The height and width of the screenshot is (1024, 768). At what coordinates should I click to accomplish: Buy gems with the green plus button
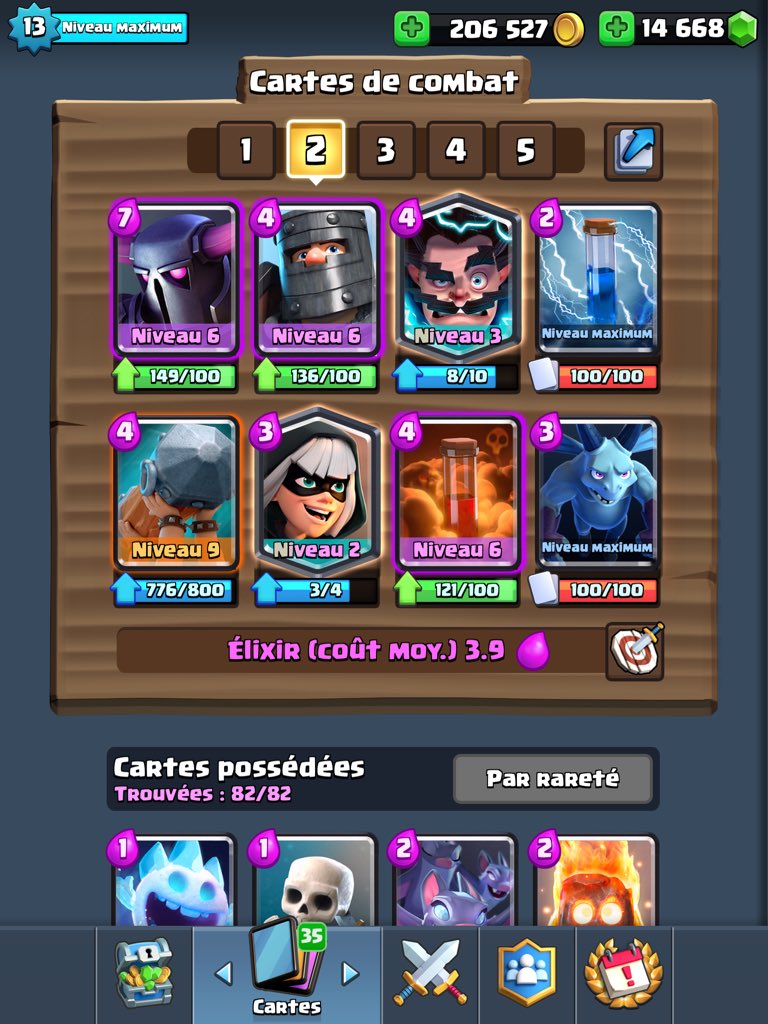tap(616, 28)
